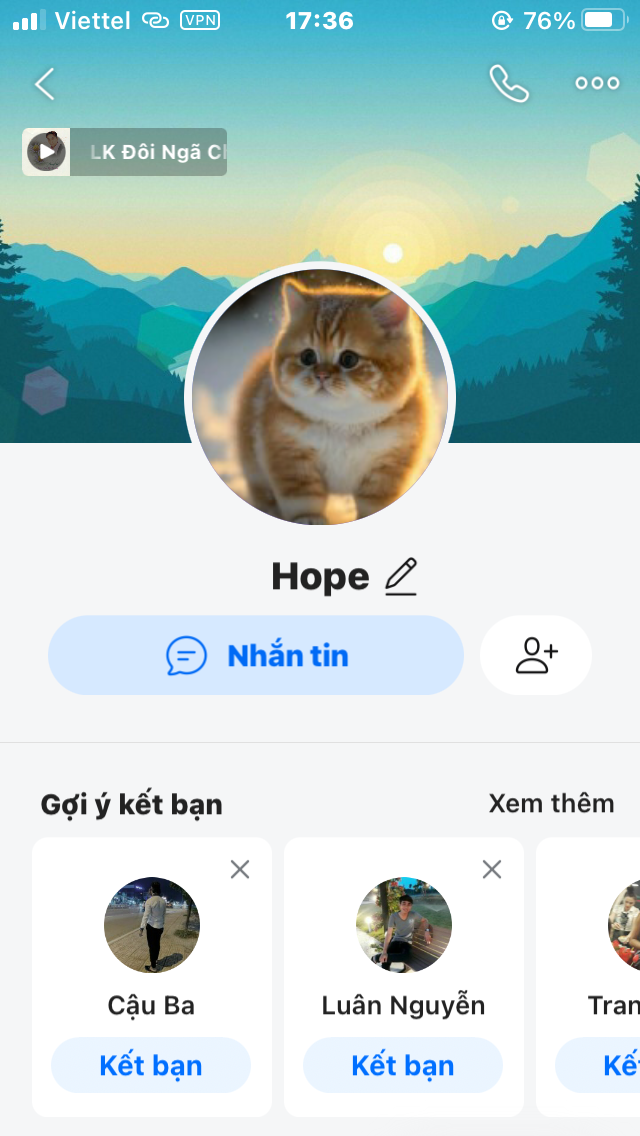Viewport: 640px width, 1136px height.
Task: Open Hope's cat profile picture
Action: 320,394
